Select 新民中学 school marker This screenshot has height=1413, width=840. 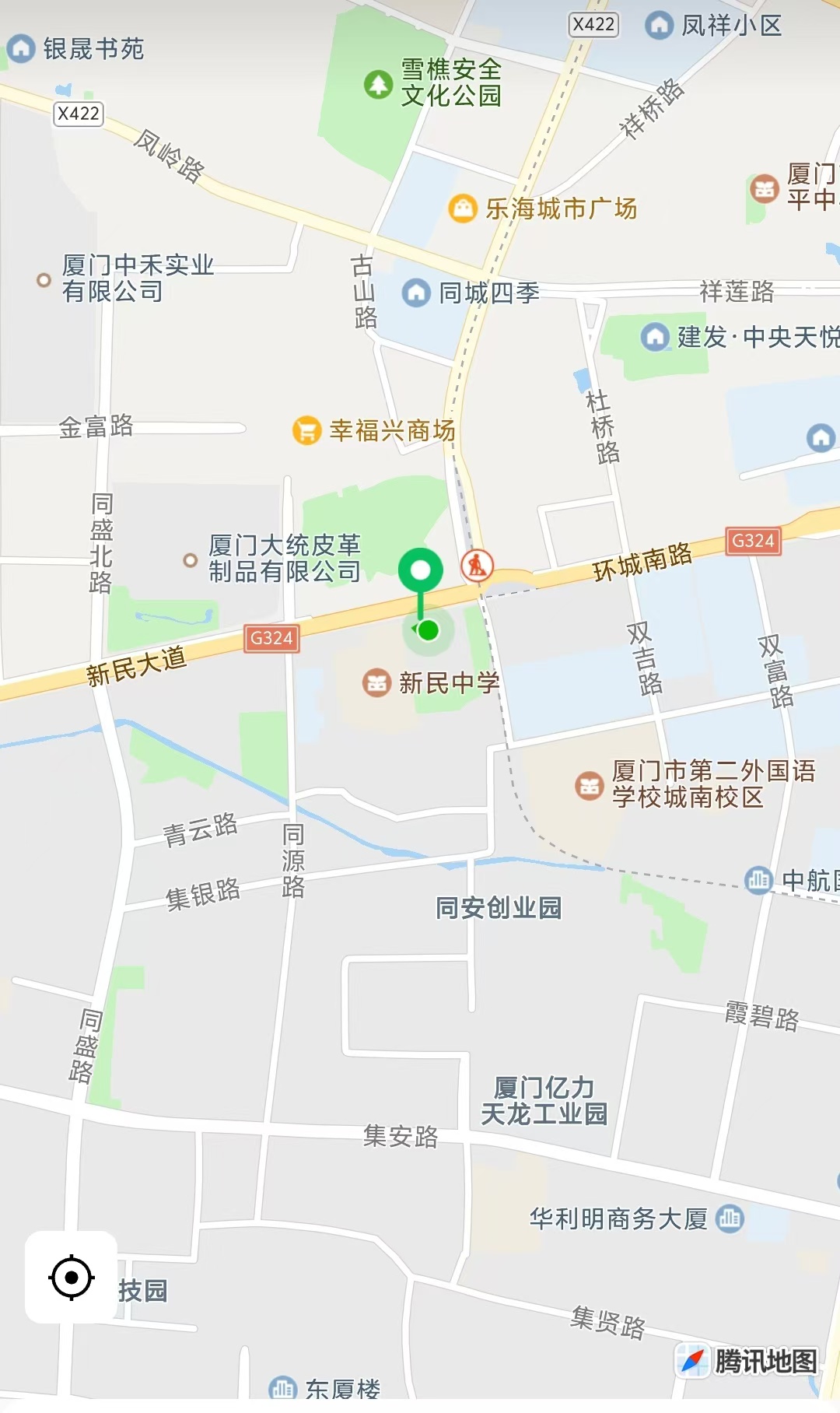[x=377, y=683]
